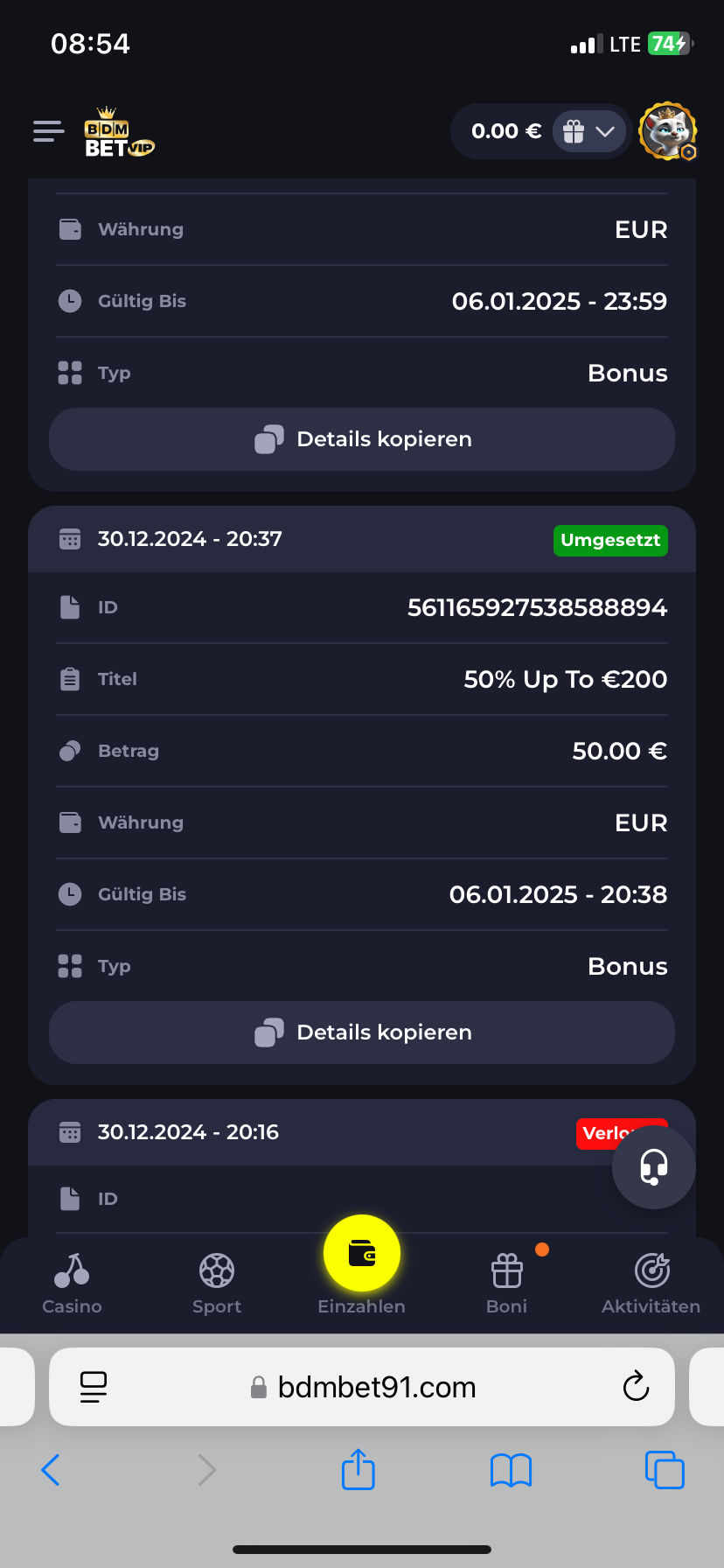The image size is (724, 1568).
Task: Reload the page in Safari
Action: (636, 1387)
